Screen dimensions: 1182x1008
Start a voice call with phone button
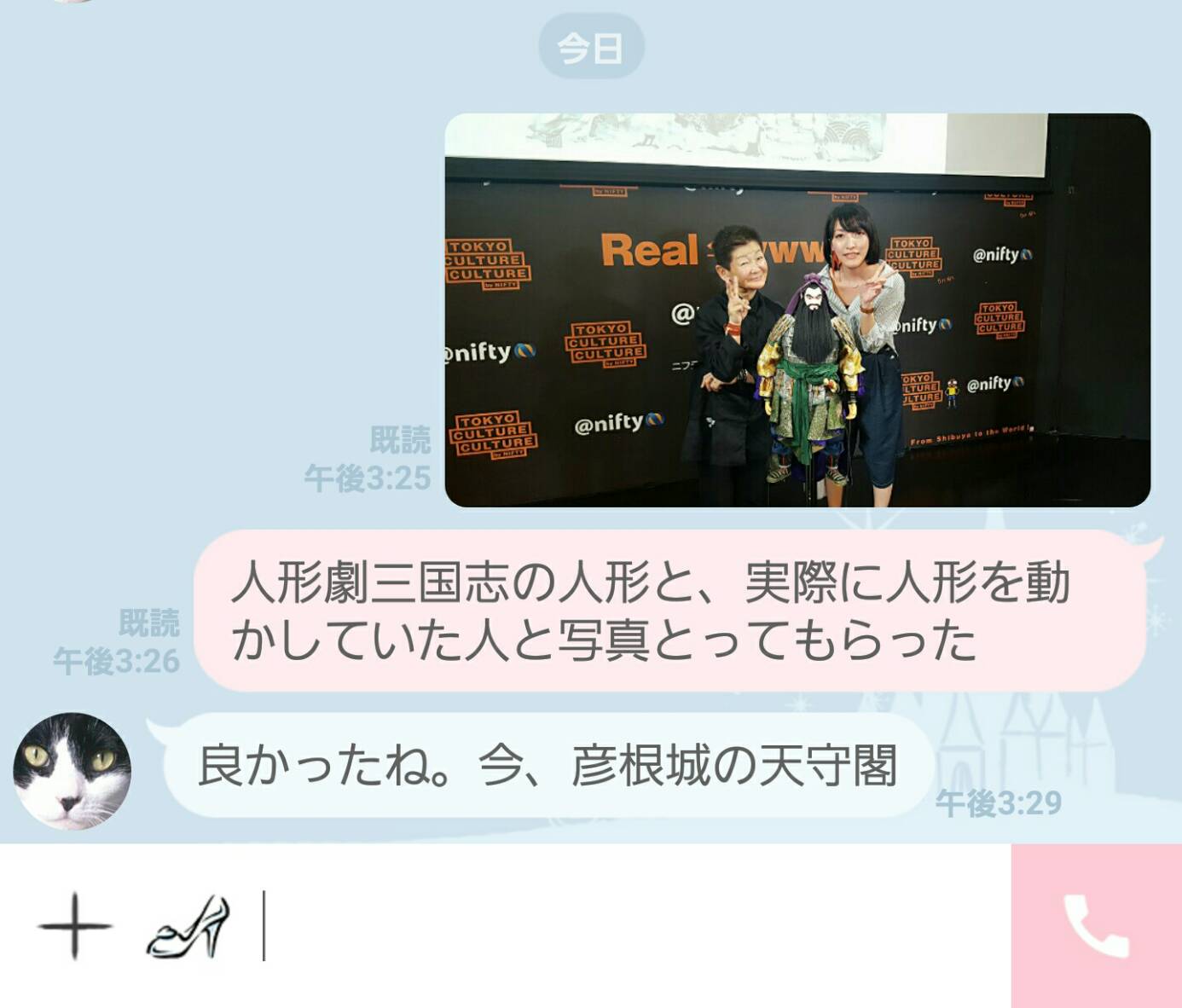pos(1096,927)
